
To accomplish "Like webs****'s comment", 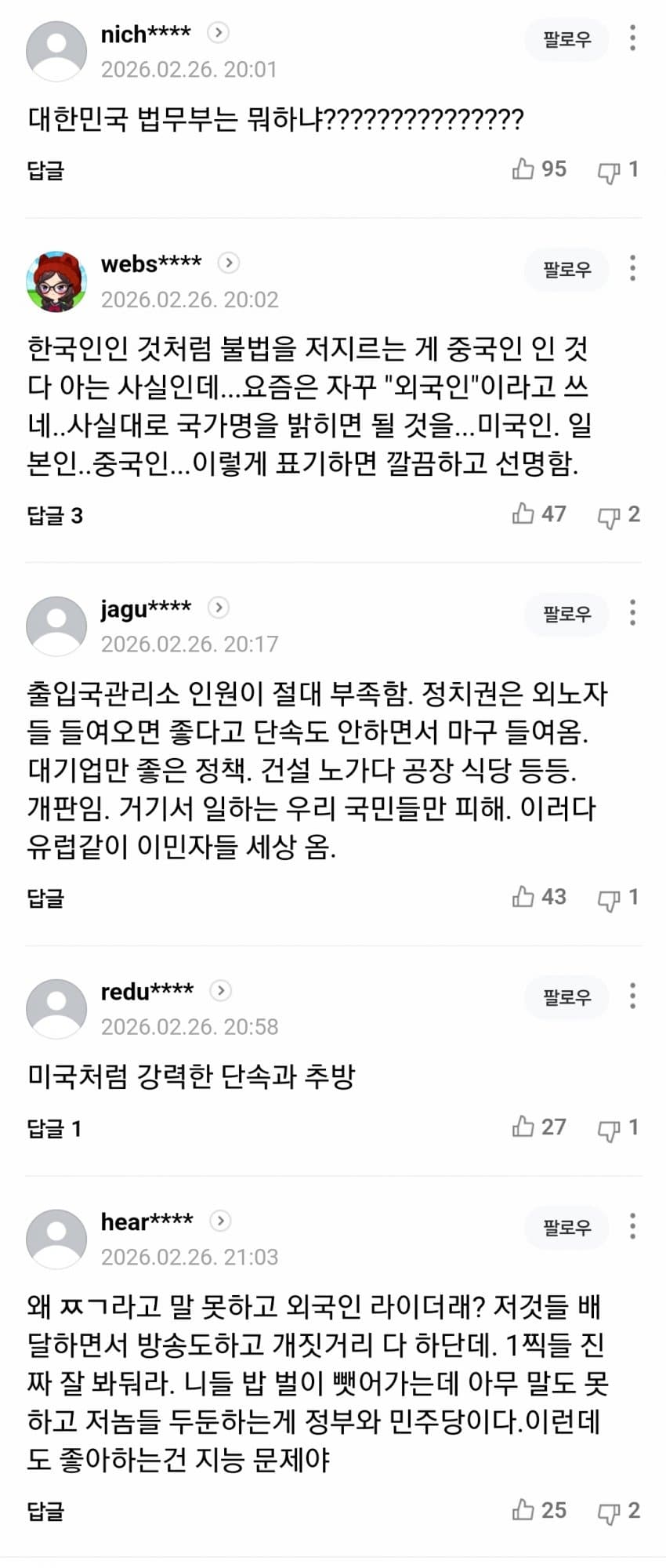I will click(x=523, y=514).
